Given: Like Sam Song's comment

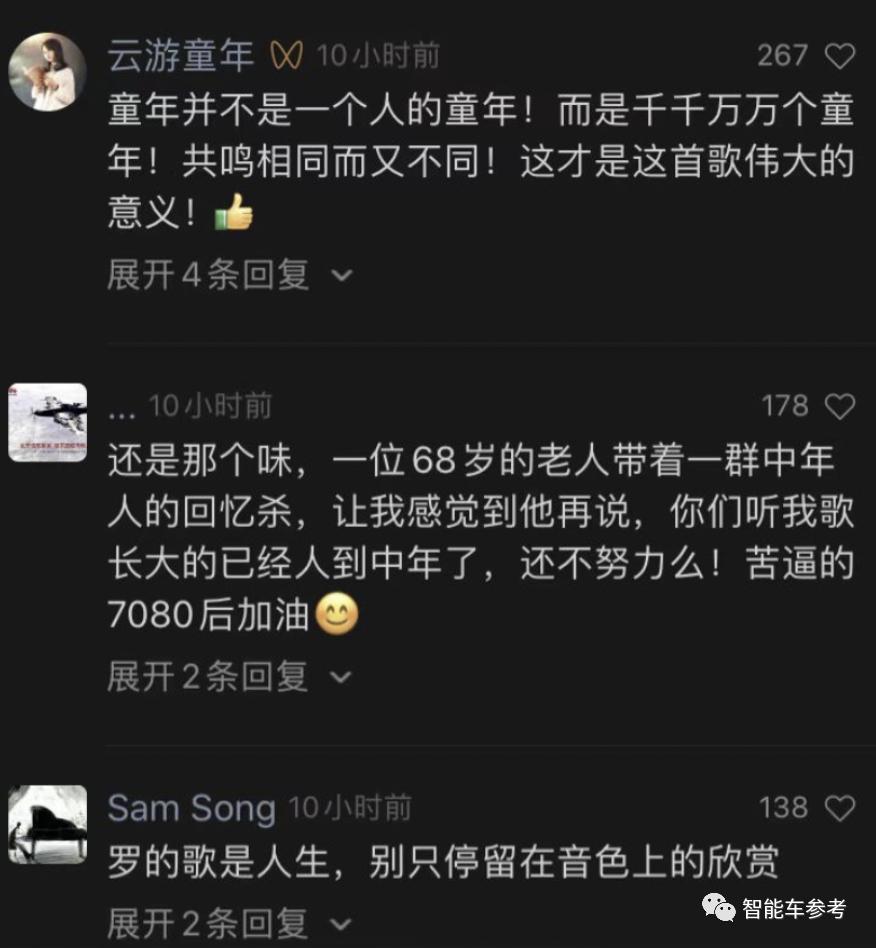Looking at the screenshot, I should [x=840, y=808].
